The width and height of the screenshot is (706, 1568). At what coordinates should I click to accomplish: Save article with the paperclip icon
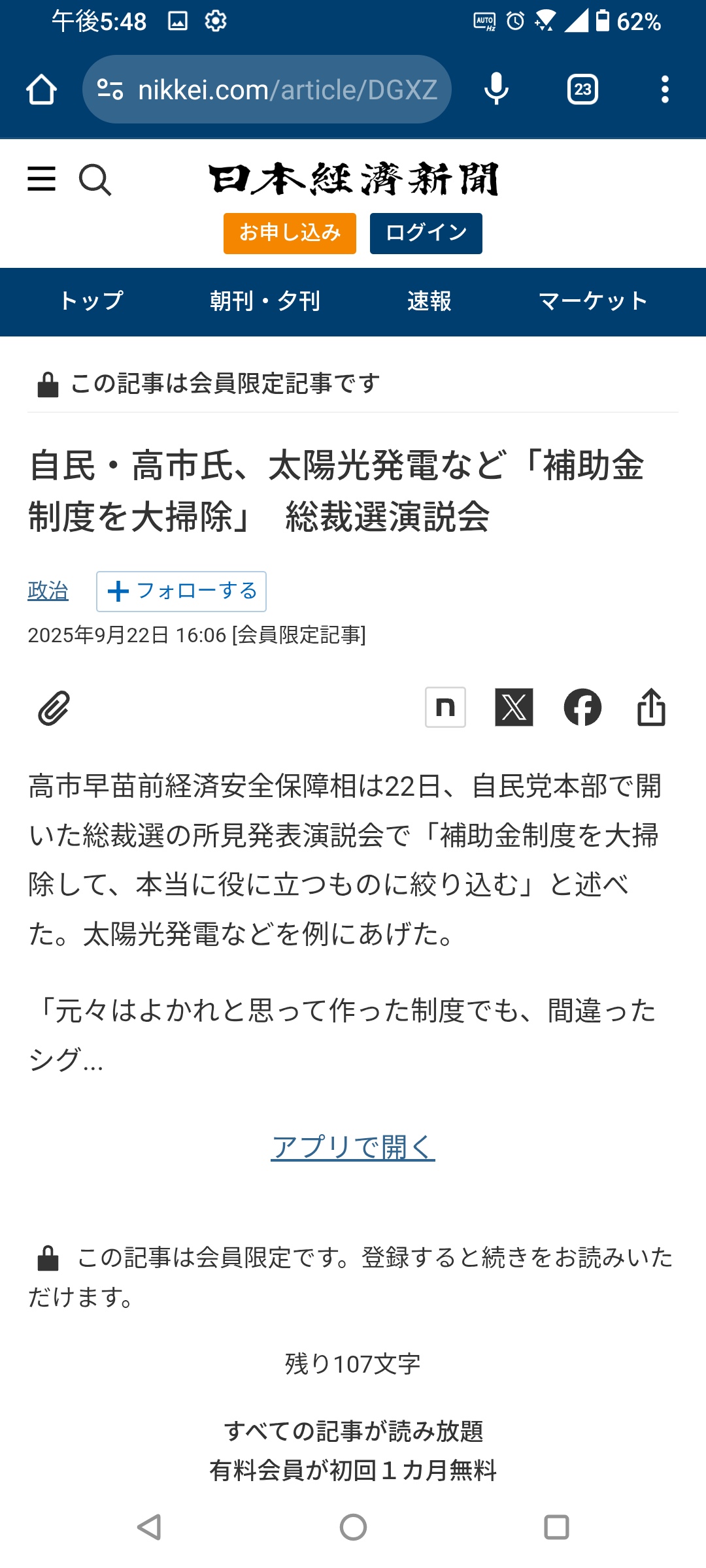pos(54,708)
